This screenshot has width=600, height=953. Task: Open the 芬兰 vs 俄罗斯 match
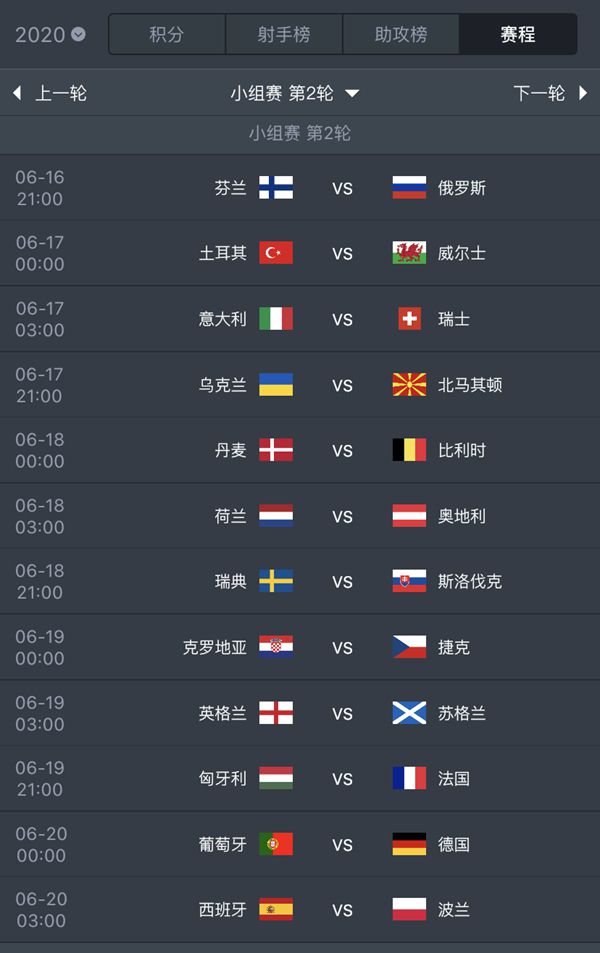click(342, 188)
